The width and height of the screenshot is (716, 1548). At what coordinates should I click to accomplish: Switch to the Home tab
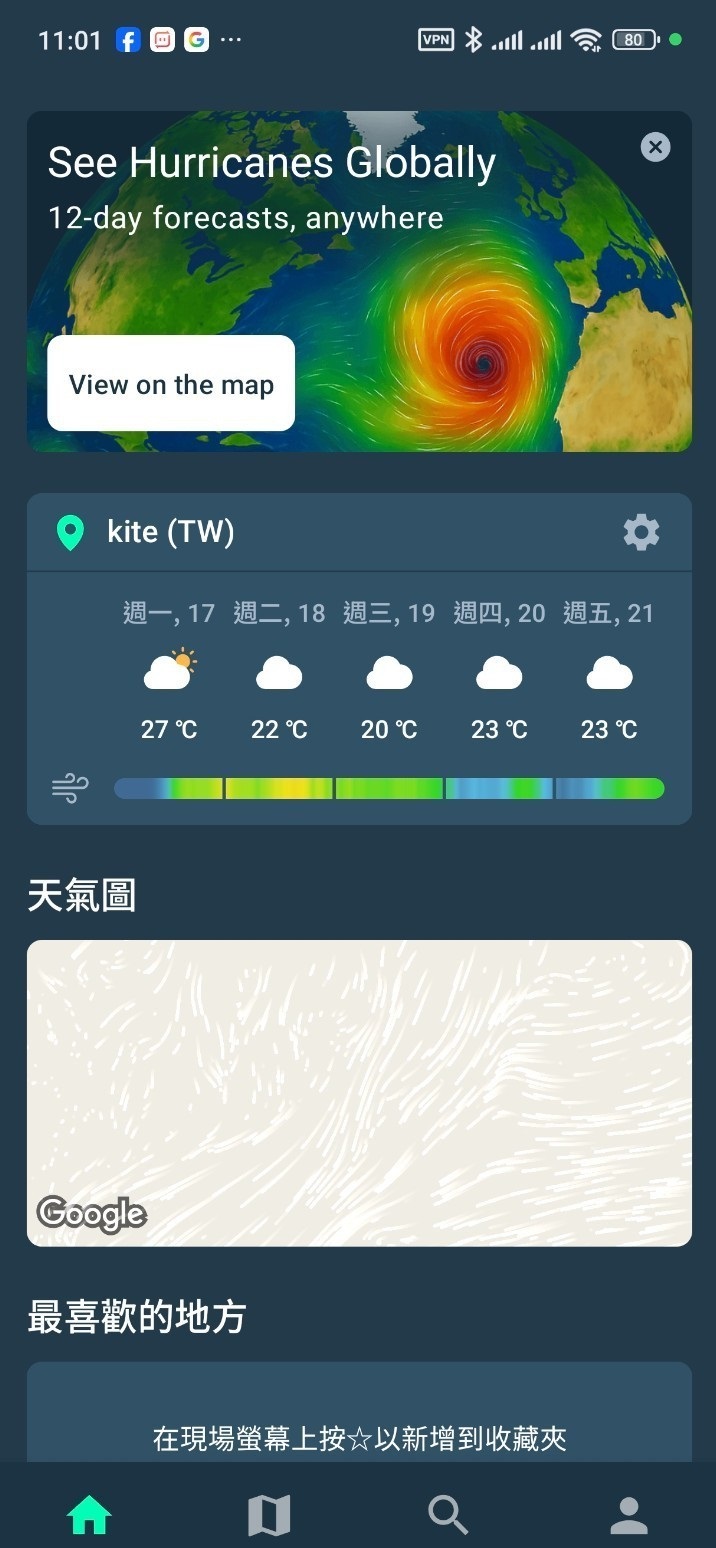89,1515
